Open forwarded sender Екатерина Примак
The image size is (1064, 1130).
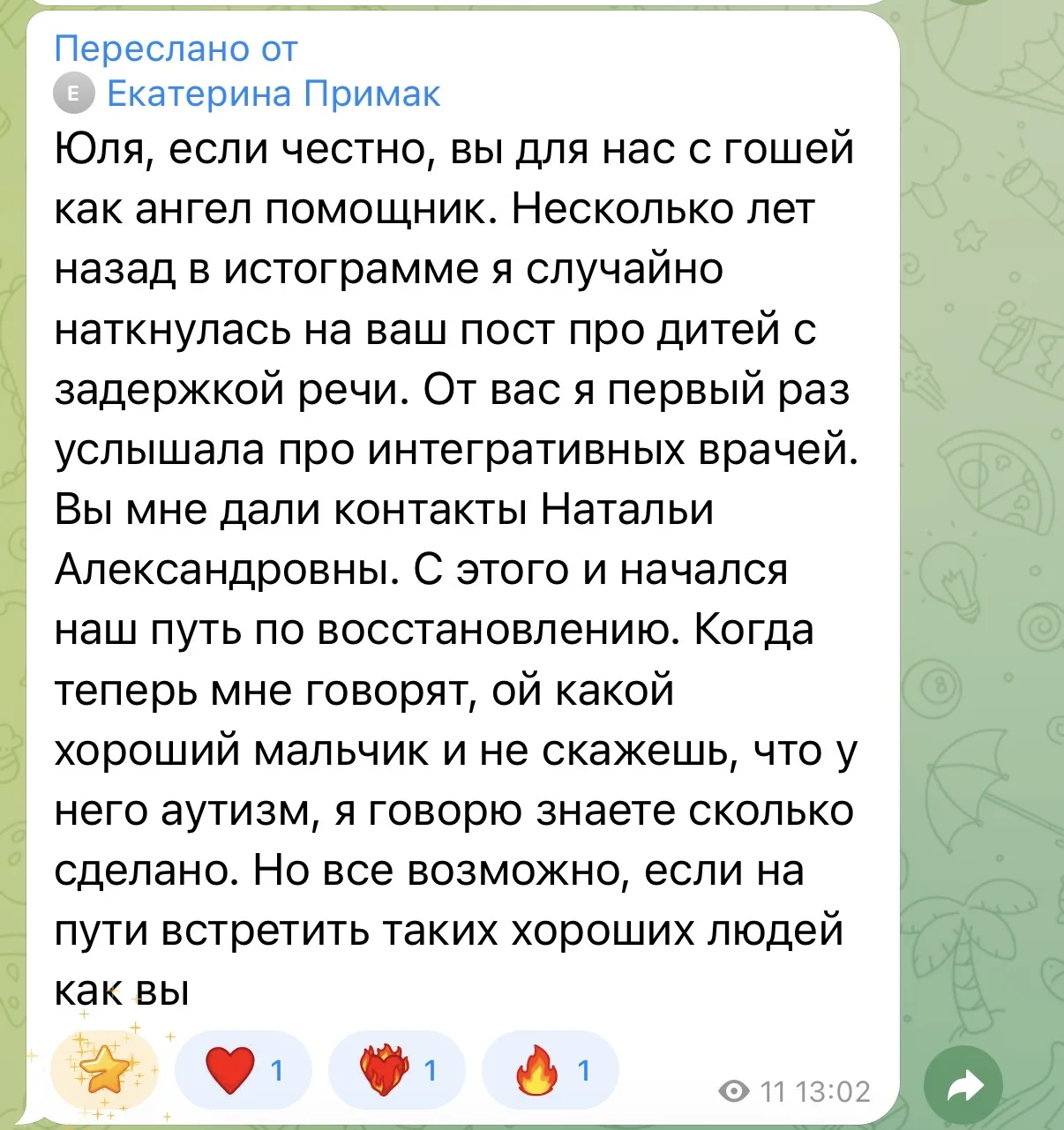click(x=272, y=94)
